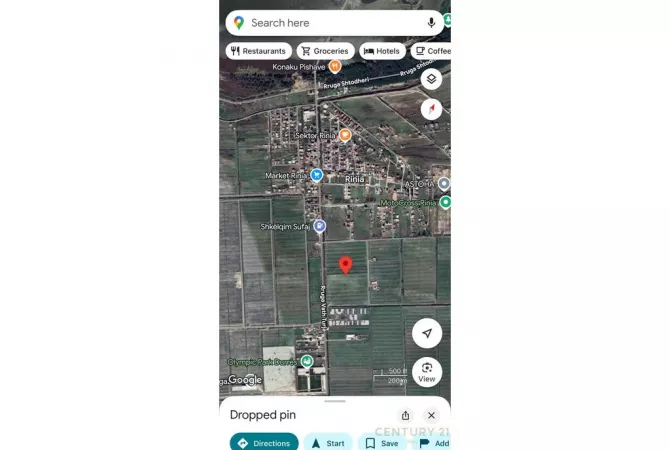The image size is (670, 450).
Task: Start navigation to the dropped pin
Action: click(328, 442)
